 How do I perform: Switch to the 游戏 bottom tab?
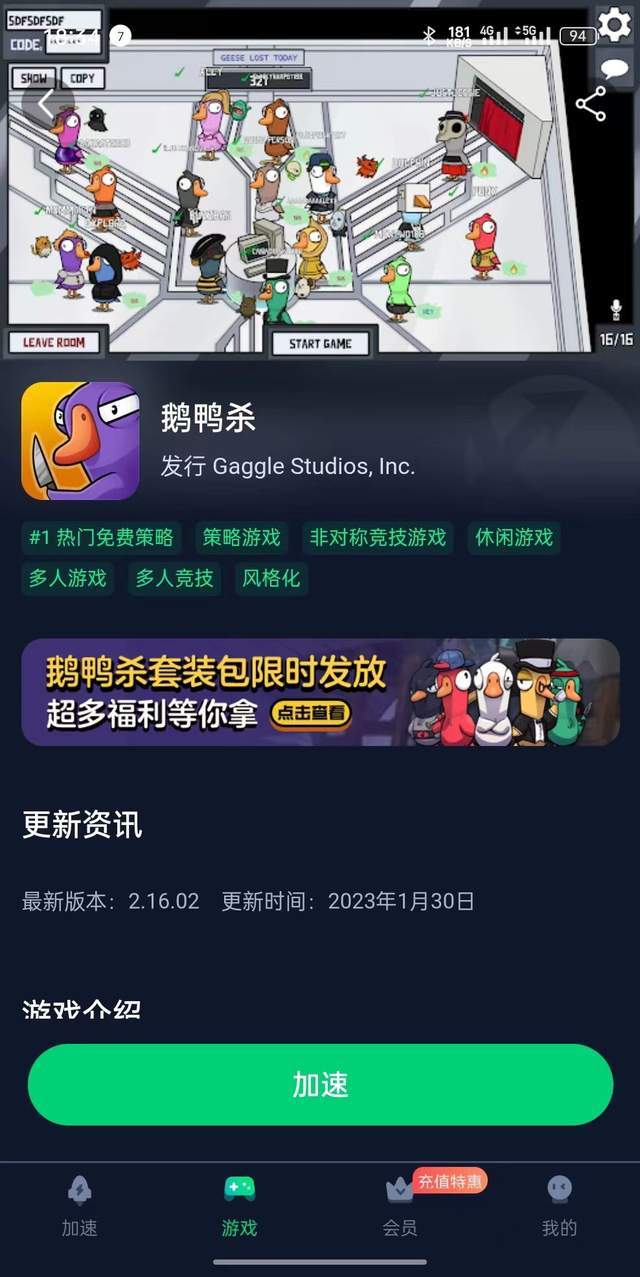(240, 1207)
